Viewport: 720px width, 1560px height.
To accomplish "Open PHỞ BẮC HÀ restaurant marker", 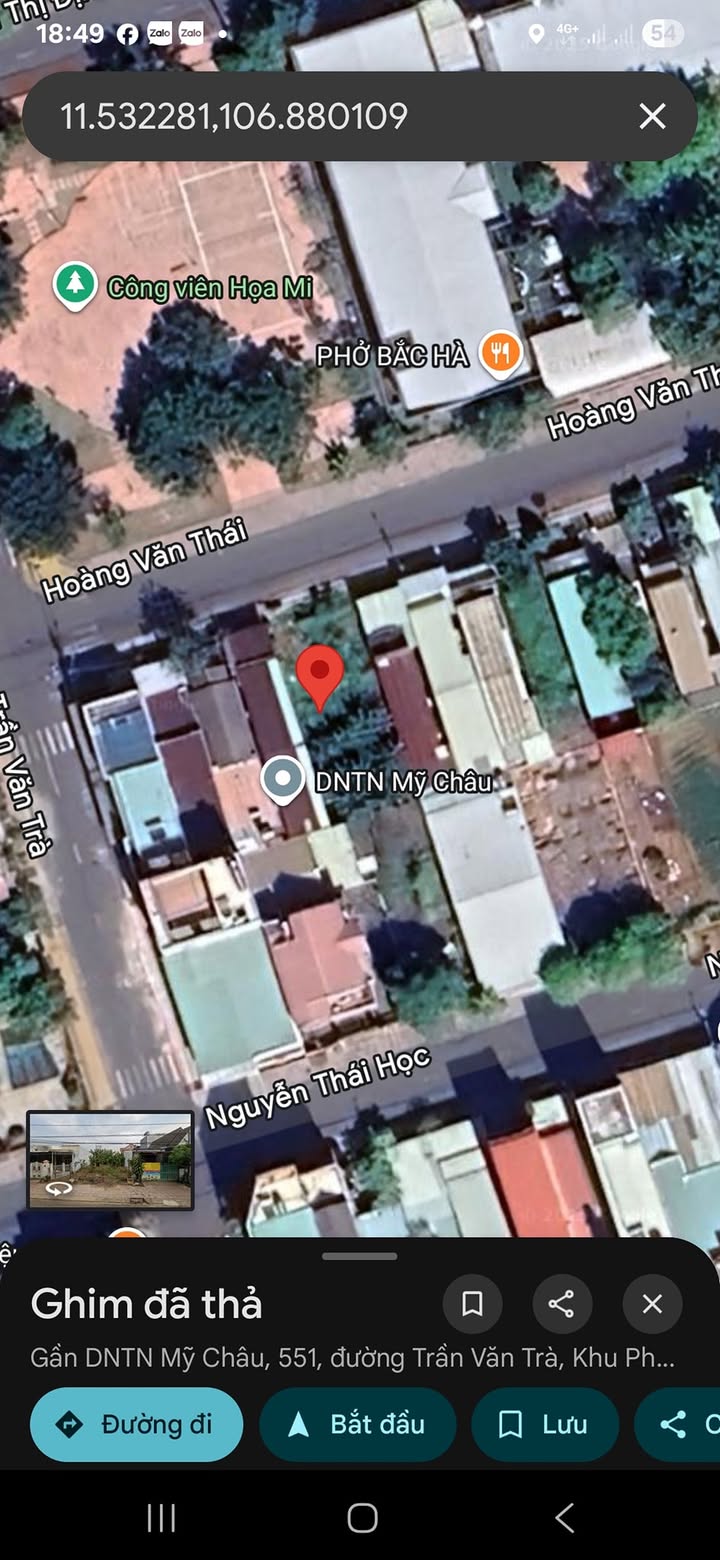I will (x=501, y=353).
